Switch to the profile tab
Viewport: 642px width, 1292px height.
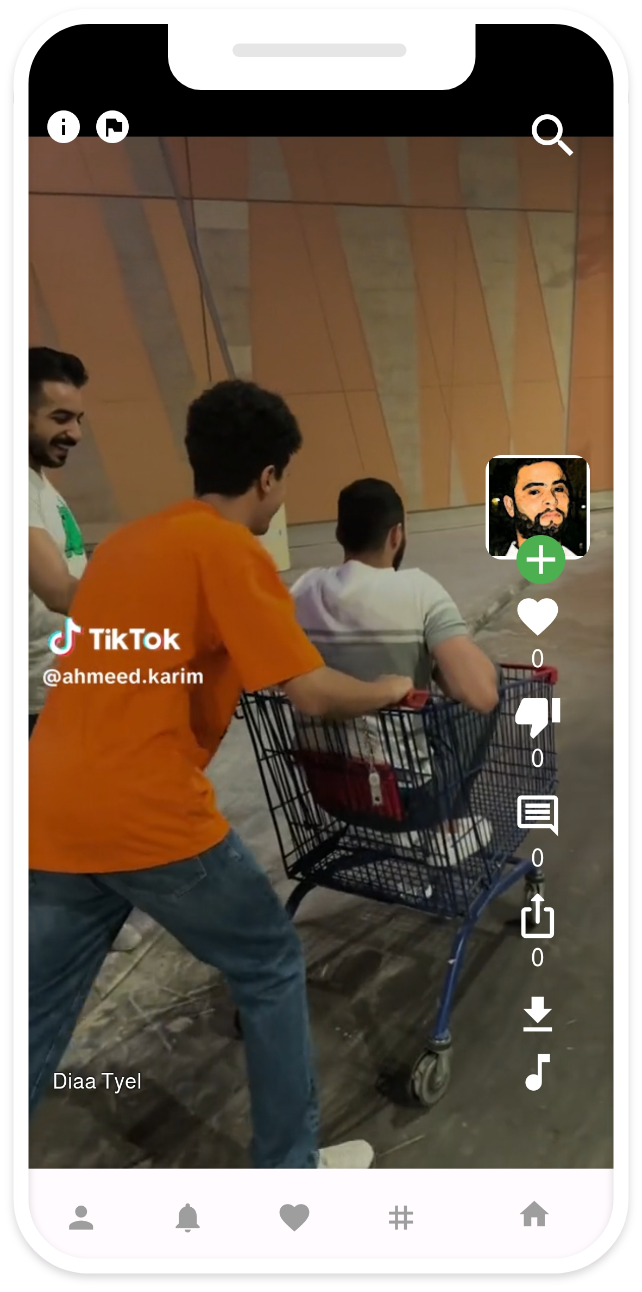pyautogui.click(x=81, y=1217)
